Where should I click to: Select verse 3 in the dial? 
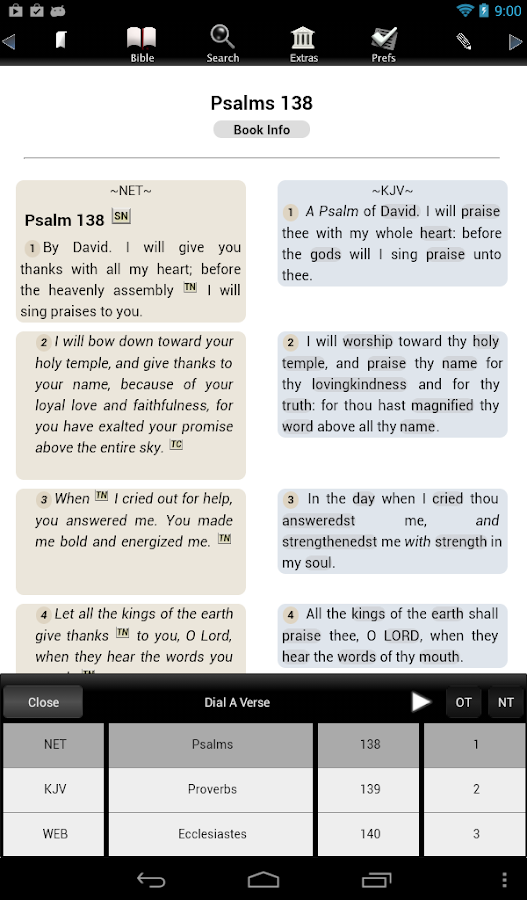point(475,834)
